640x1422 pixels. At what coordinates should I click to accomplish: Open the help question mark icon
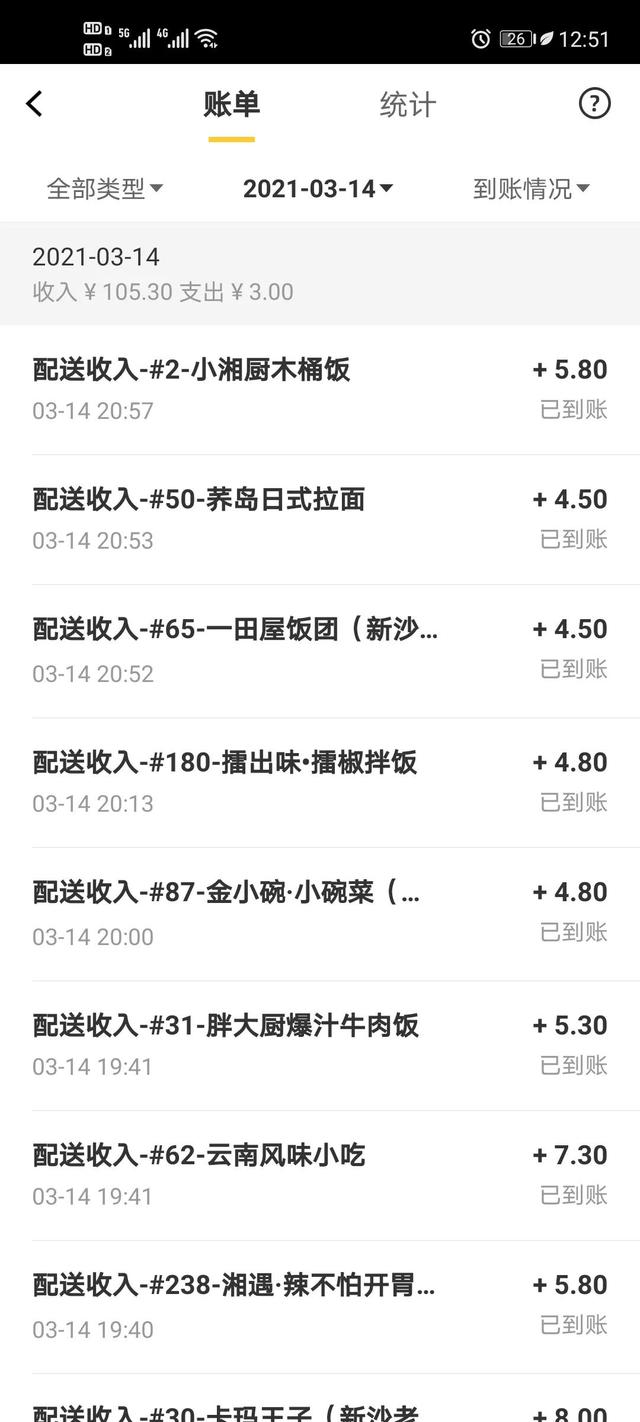point(595,103)
